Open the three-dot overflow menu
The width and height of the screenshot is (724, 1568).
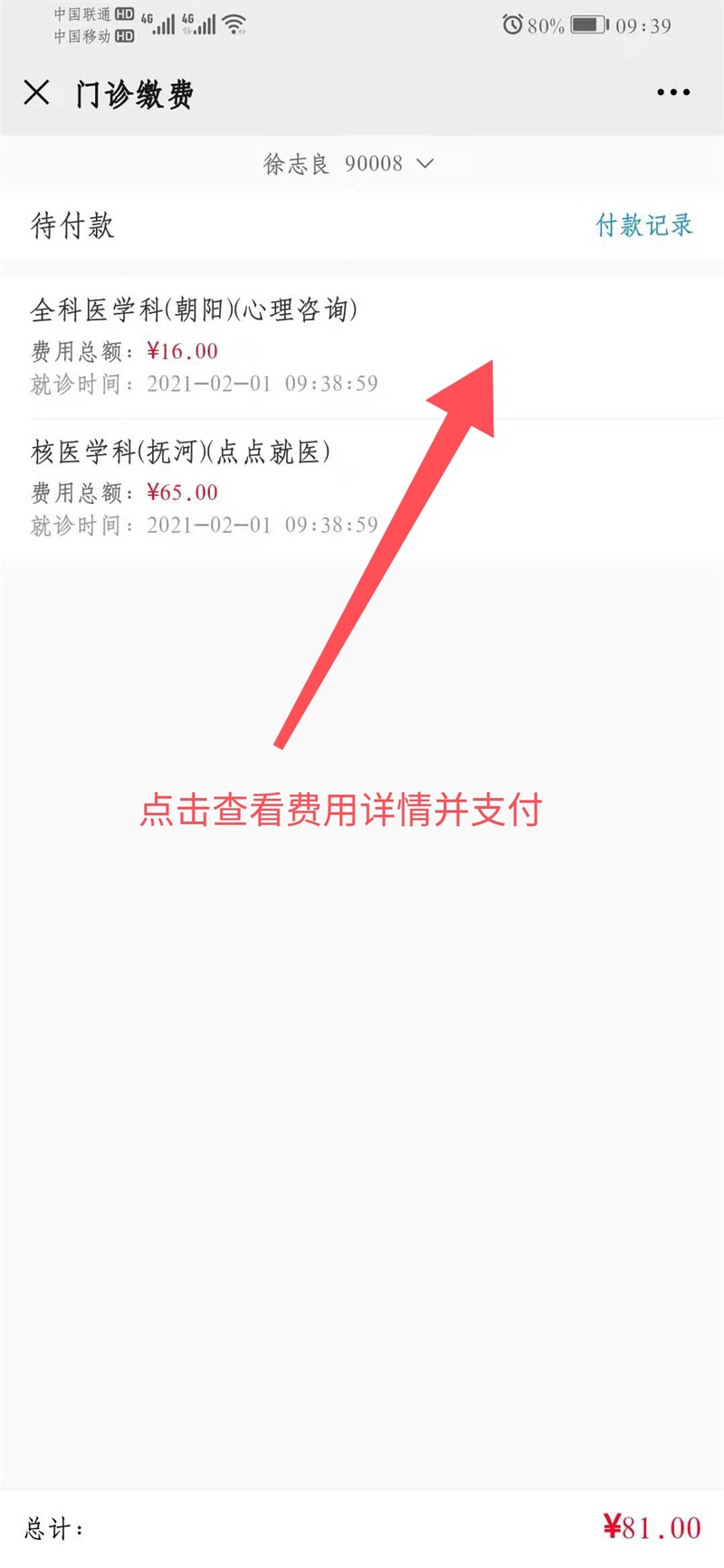pyautogui.click(x=673, y=92)
